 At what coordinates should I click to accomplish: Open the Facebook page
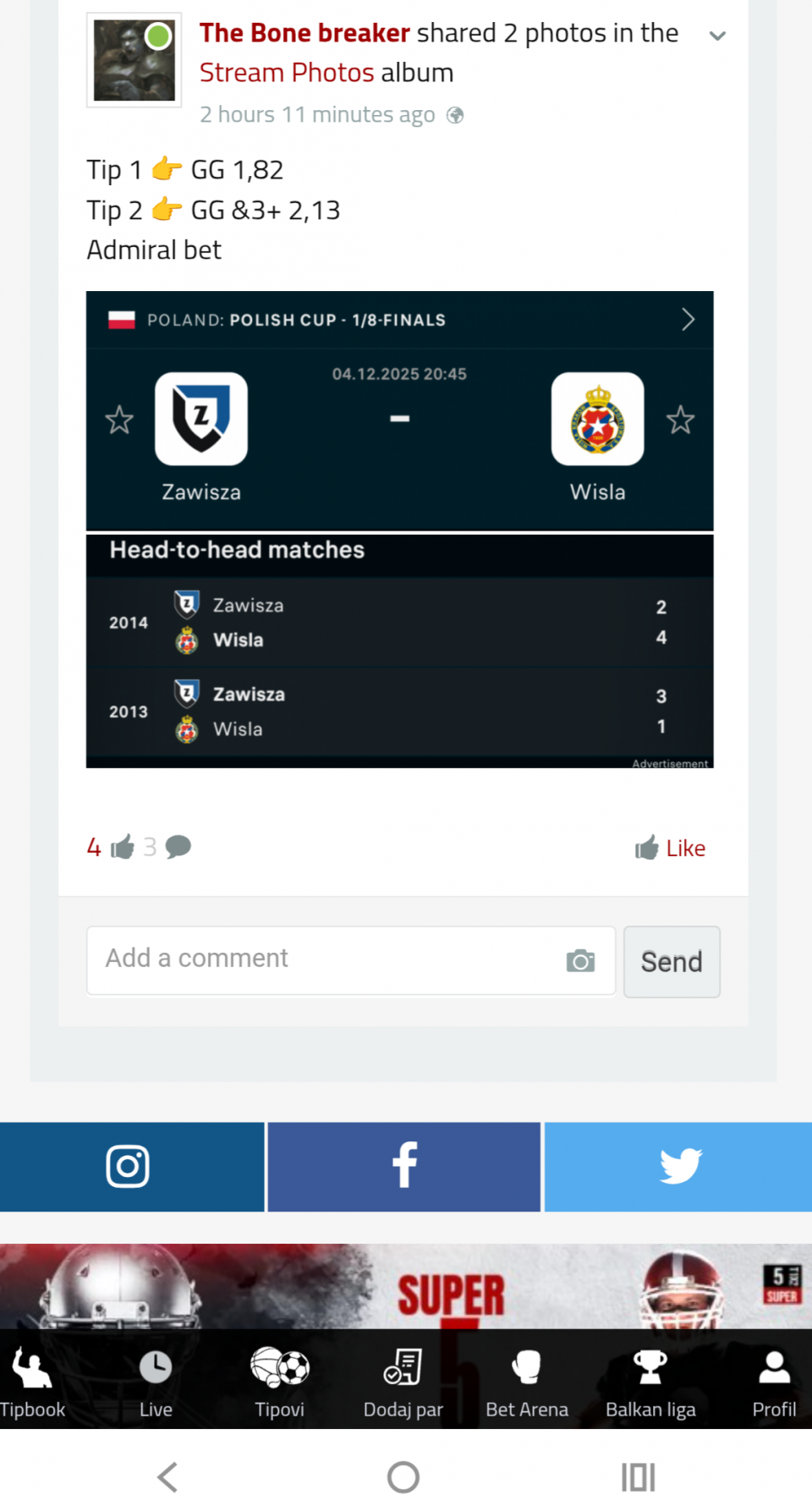404,1167
